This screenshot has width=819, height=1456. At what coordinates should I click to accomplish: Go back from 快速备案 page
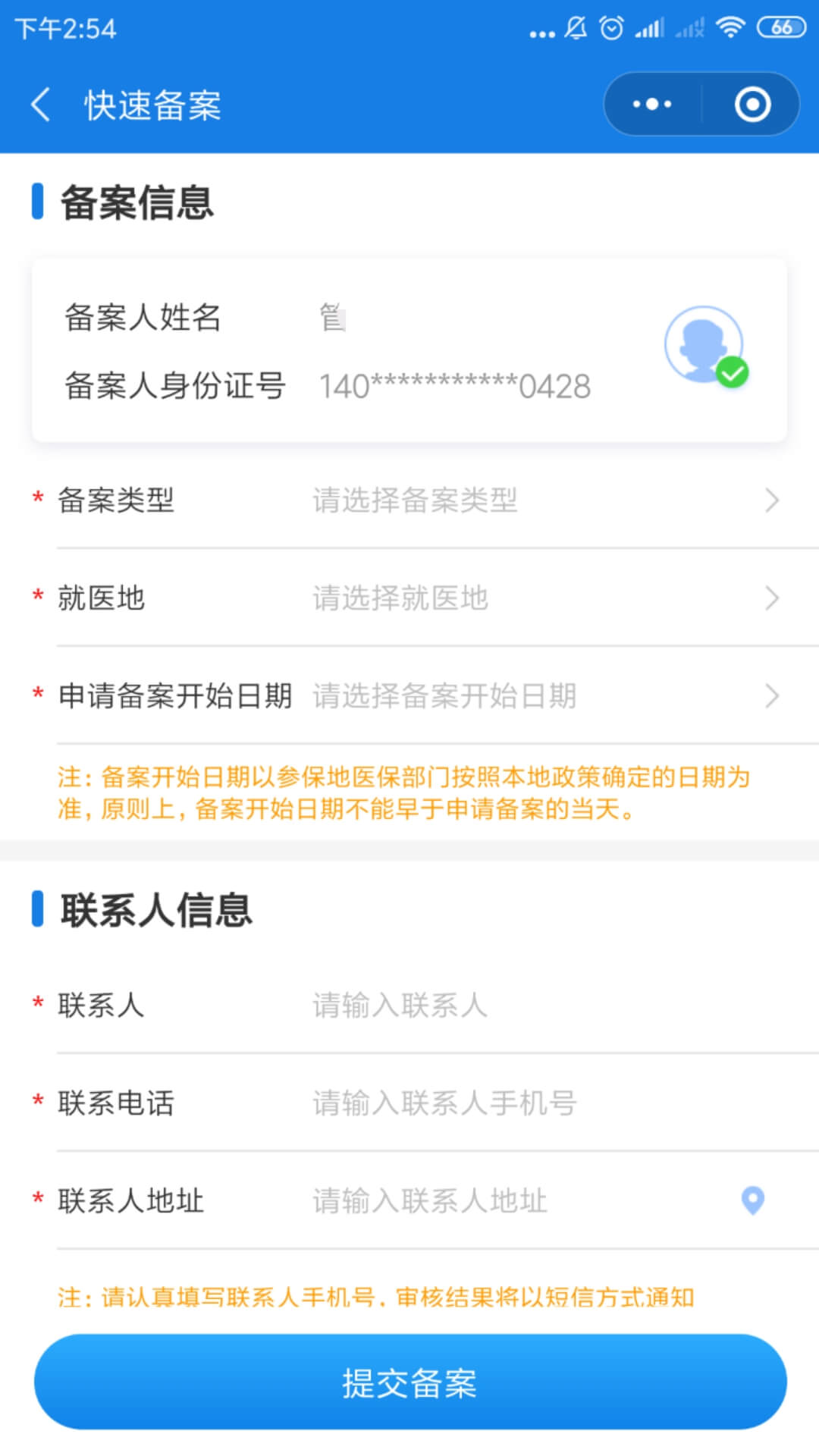[x=41, y=105]
